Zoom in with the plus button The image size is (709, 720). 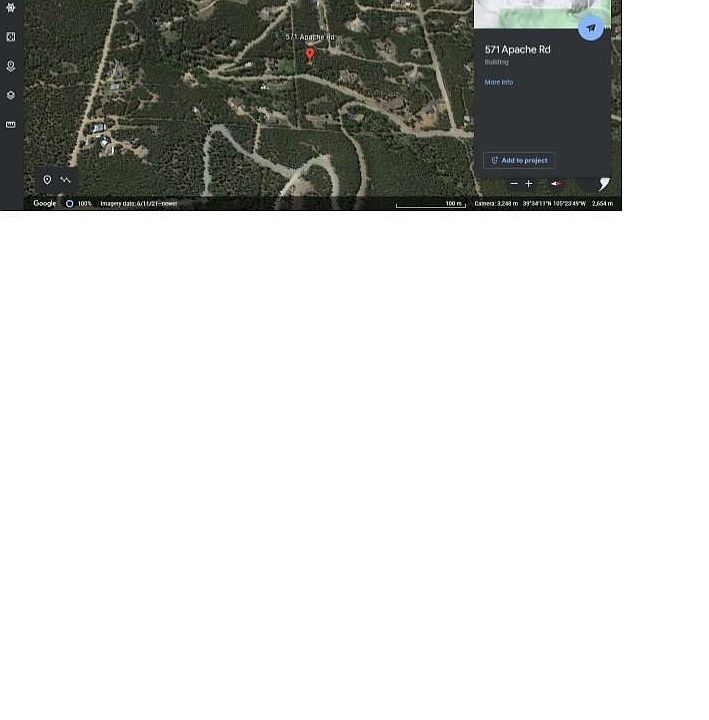(529, 184)
